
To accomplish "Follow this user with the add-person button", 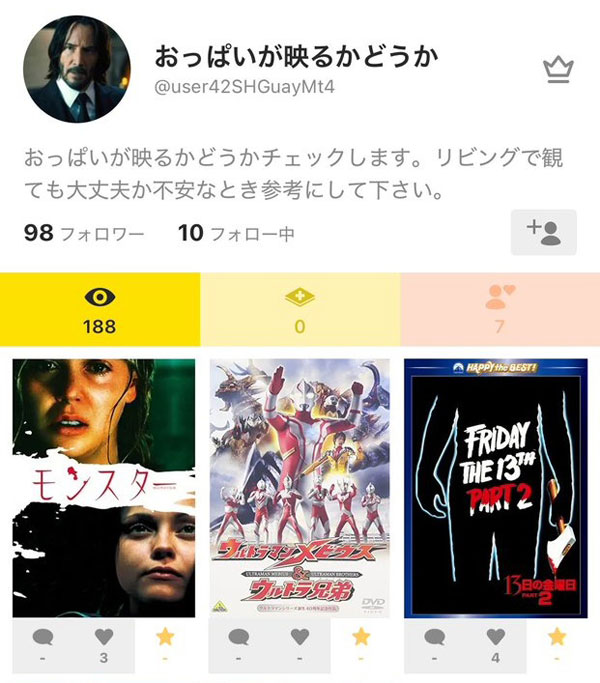I will click(x=543, y=233).
